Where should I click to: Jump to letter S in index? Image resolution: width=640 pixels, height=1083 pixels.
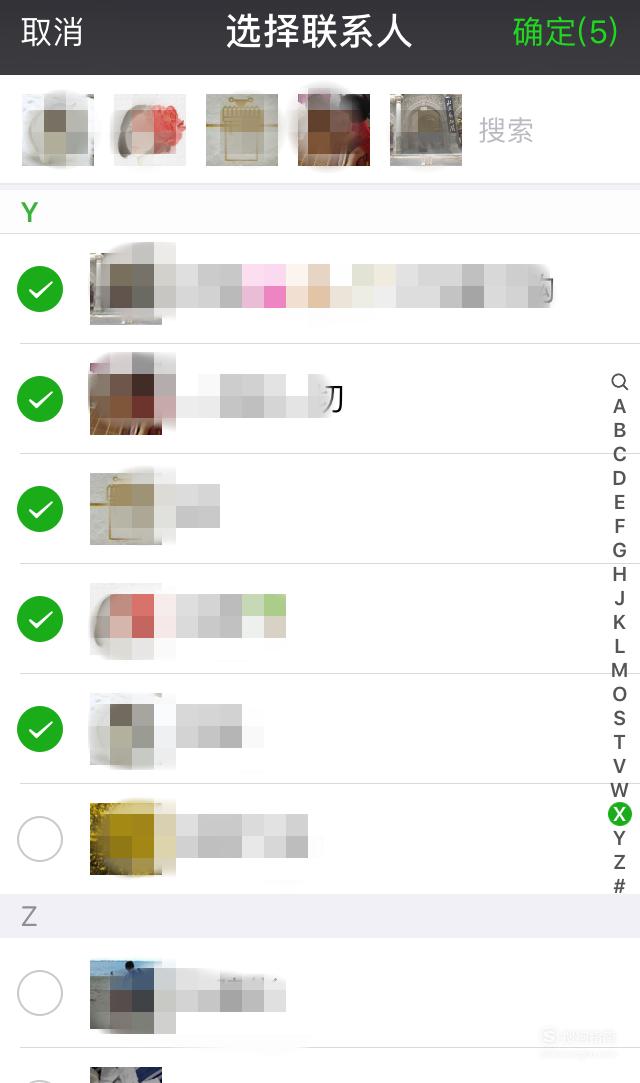pyautogui.click(x=619, y=718)
